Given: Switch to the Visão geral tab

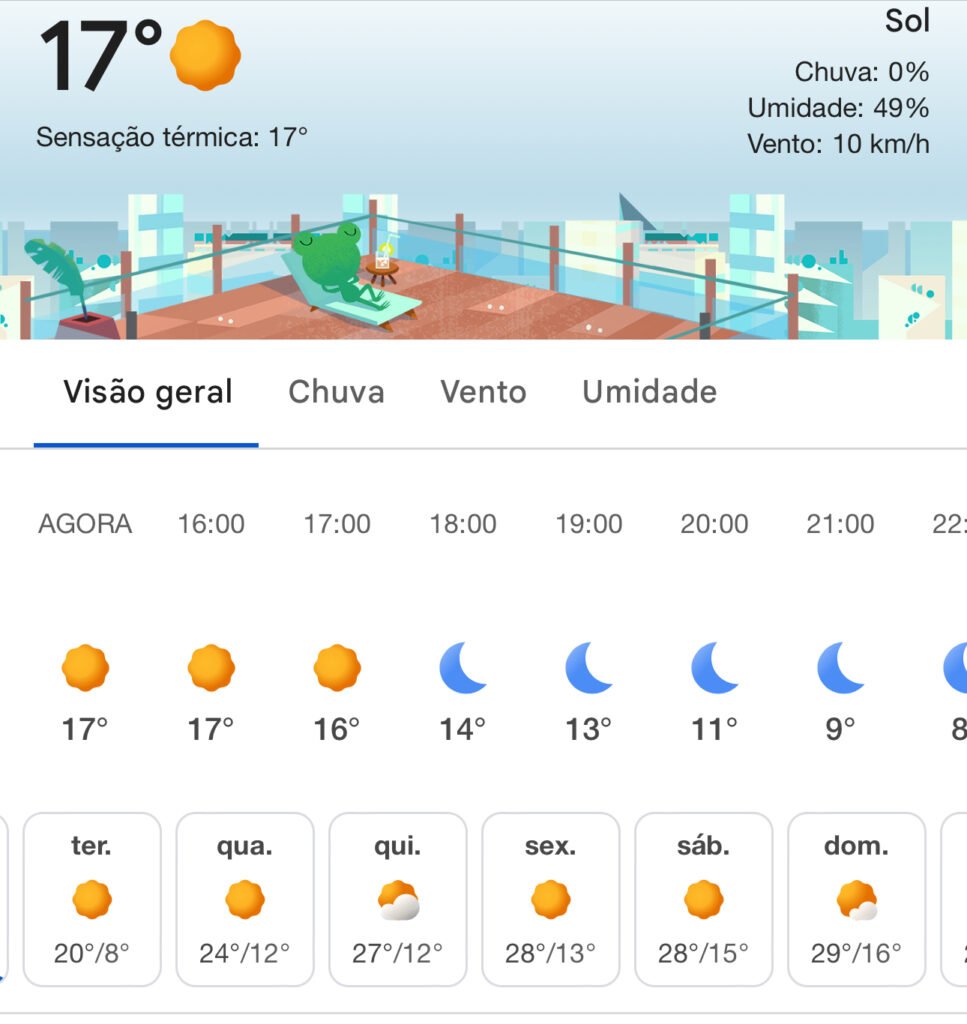Looking at the screenshot, I should coord(147,392).
